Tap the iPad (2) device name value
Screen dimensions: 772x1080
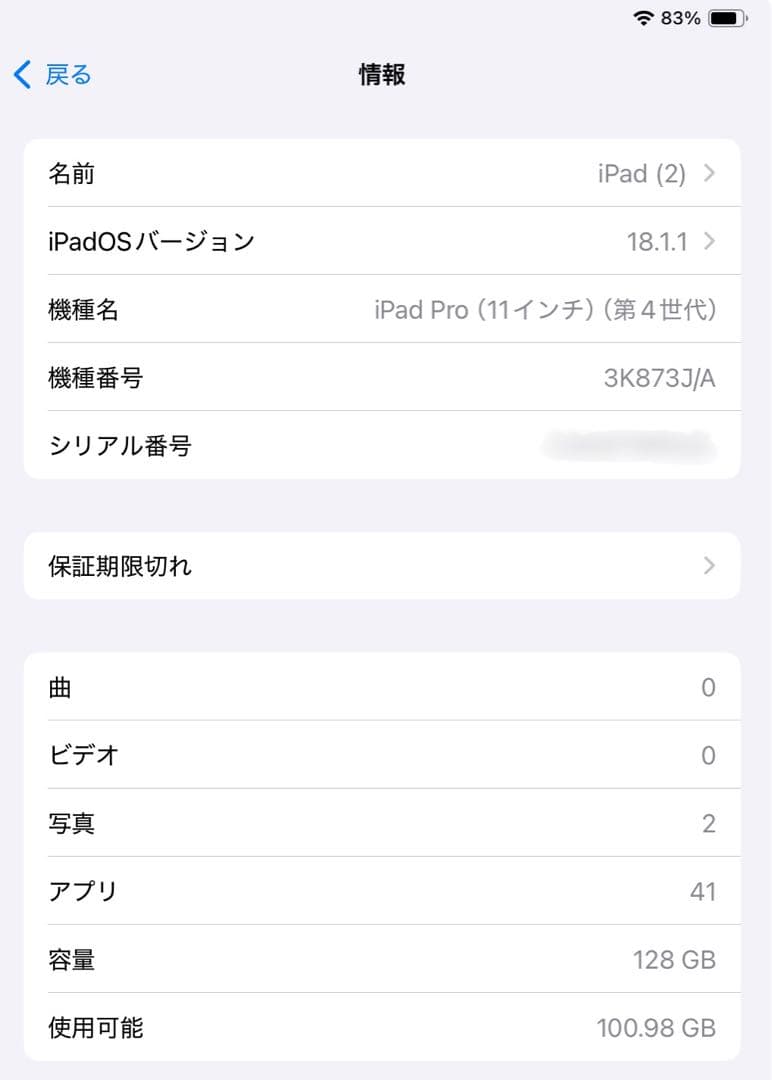640,173
